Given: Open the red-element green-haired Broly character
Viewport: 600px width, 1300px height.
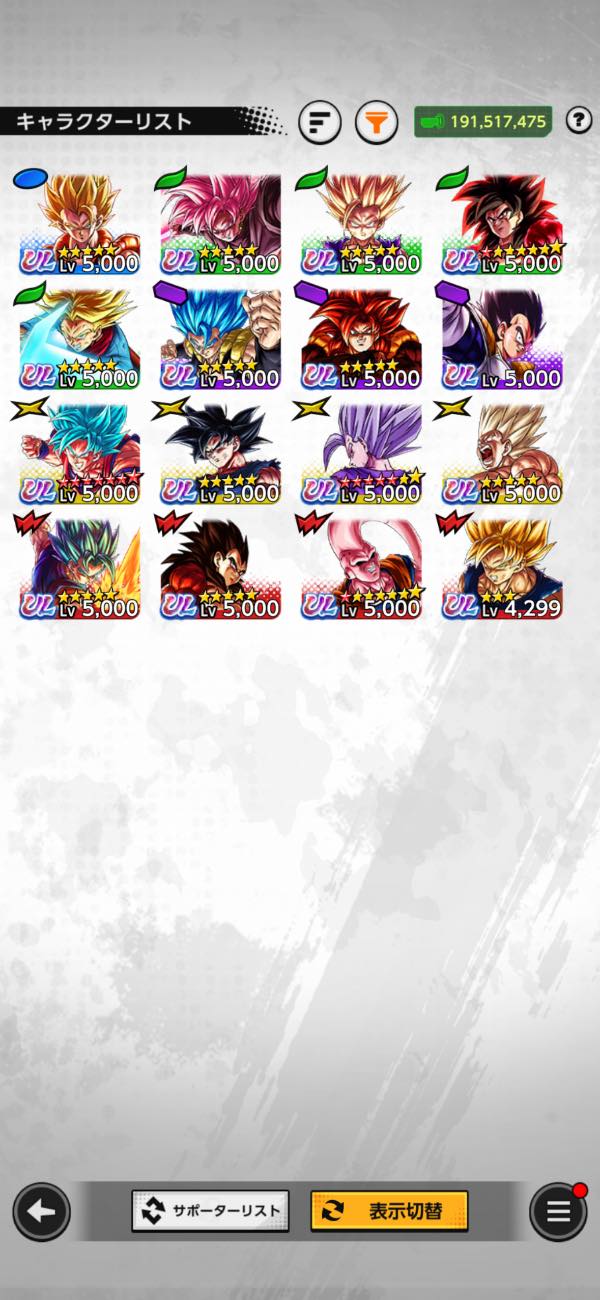Looking at the screenshot, I should (x=79, y=567).
